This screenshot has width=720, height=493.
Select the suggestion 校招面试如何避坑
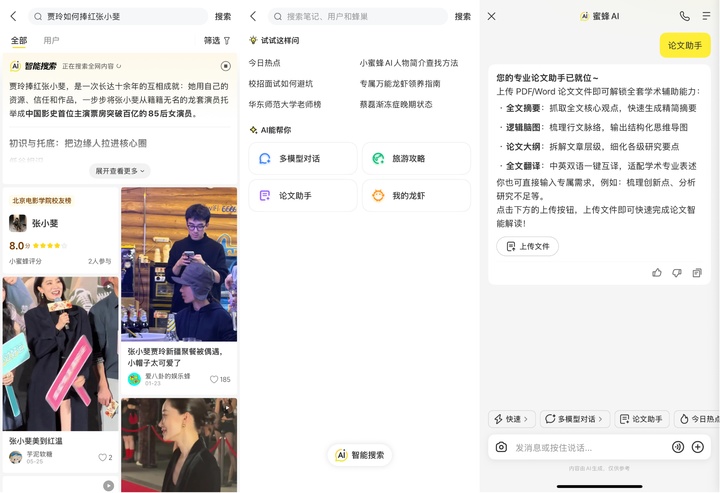tap(281, 84)
